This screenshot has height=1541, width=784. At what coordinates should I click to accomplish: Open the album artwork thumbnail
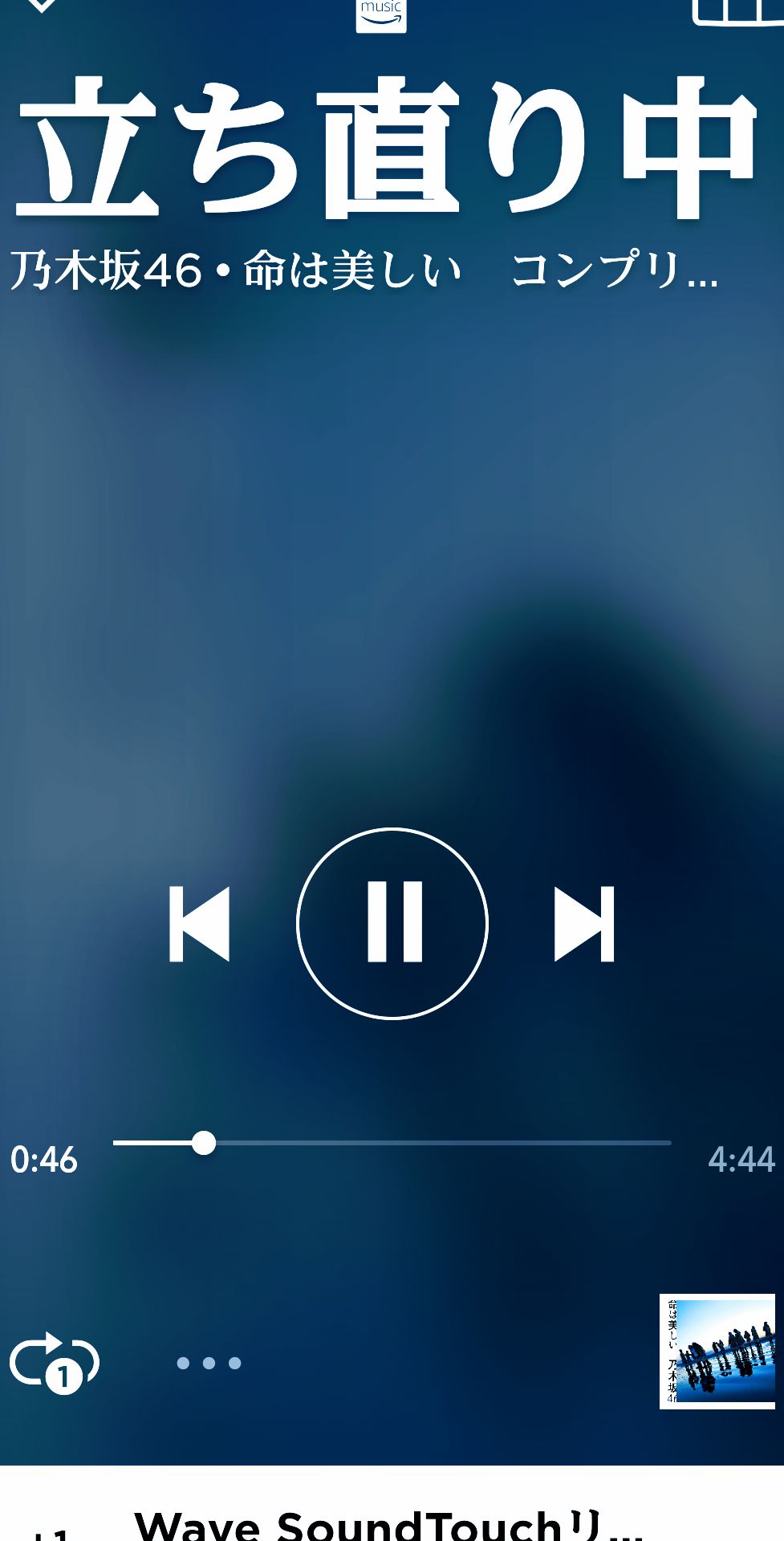[x=717, y=1351]
